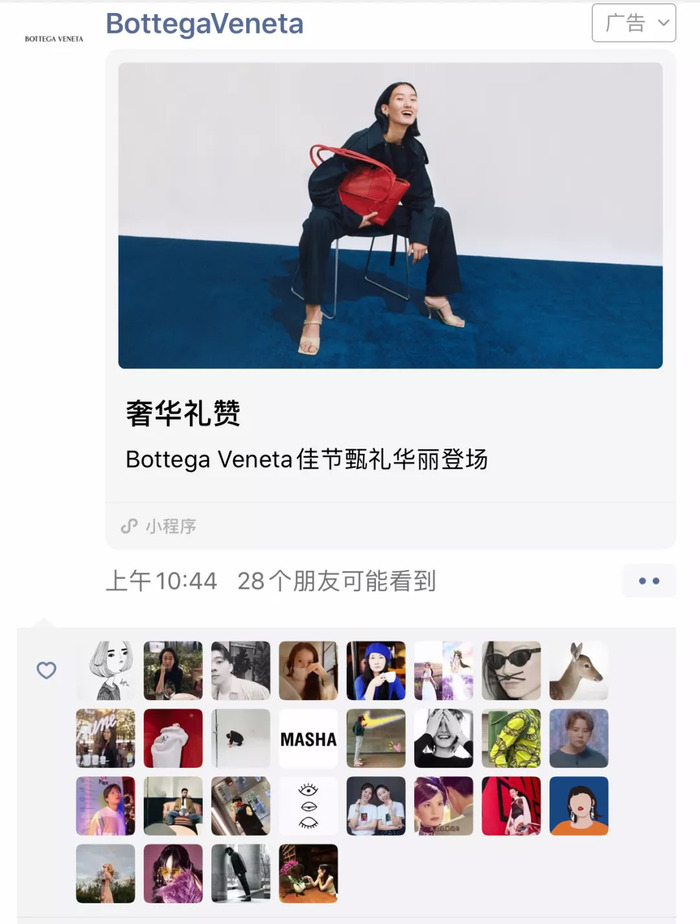Open the Bottega Veneta profile avatar

(x=54, y=39)
